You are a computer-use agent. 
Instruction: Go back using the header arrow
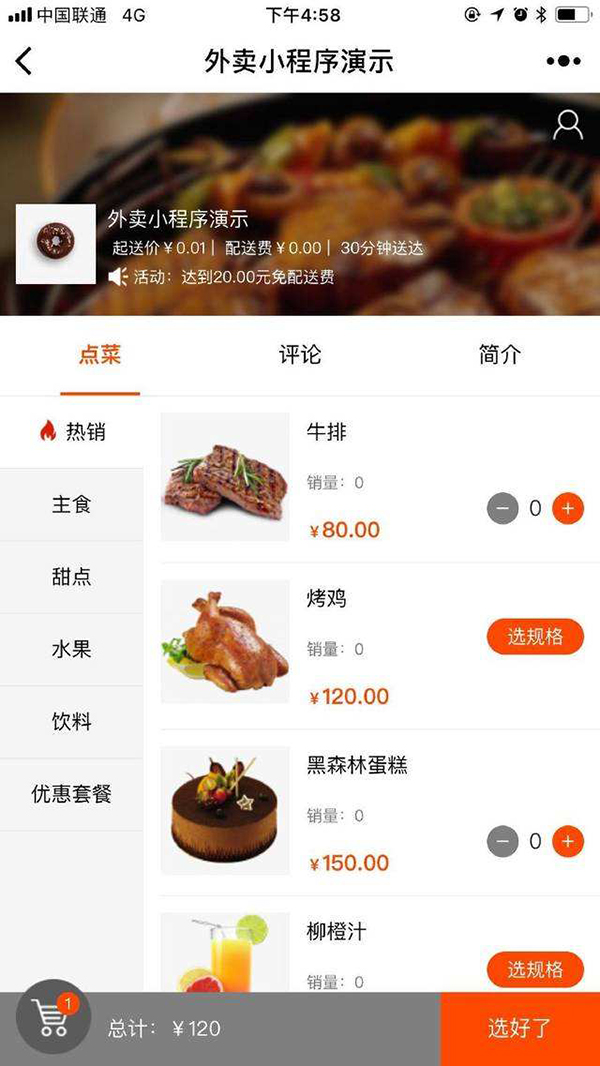coord(24,62)
